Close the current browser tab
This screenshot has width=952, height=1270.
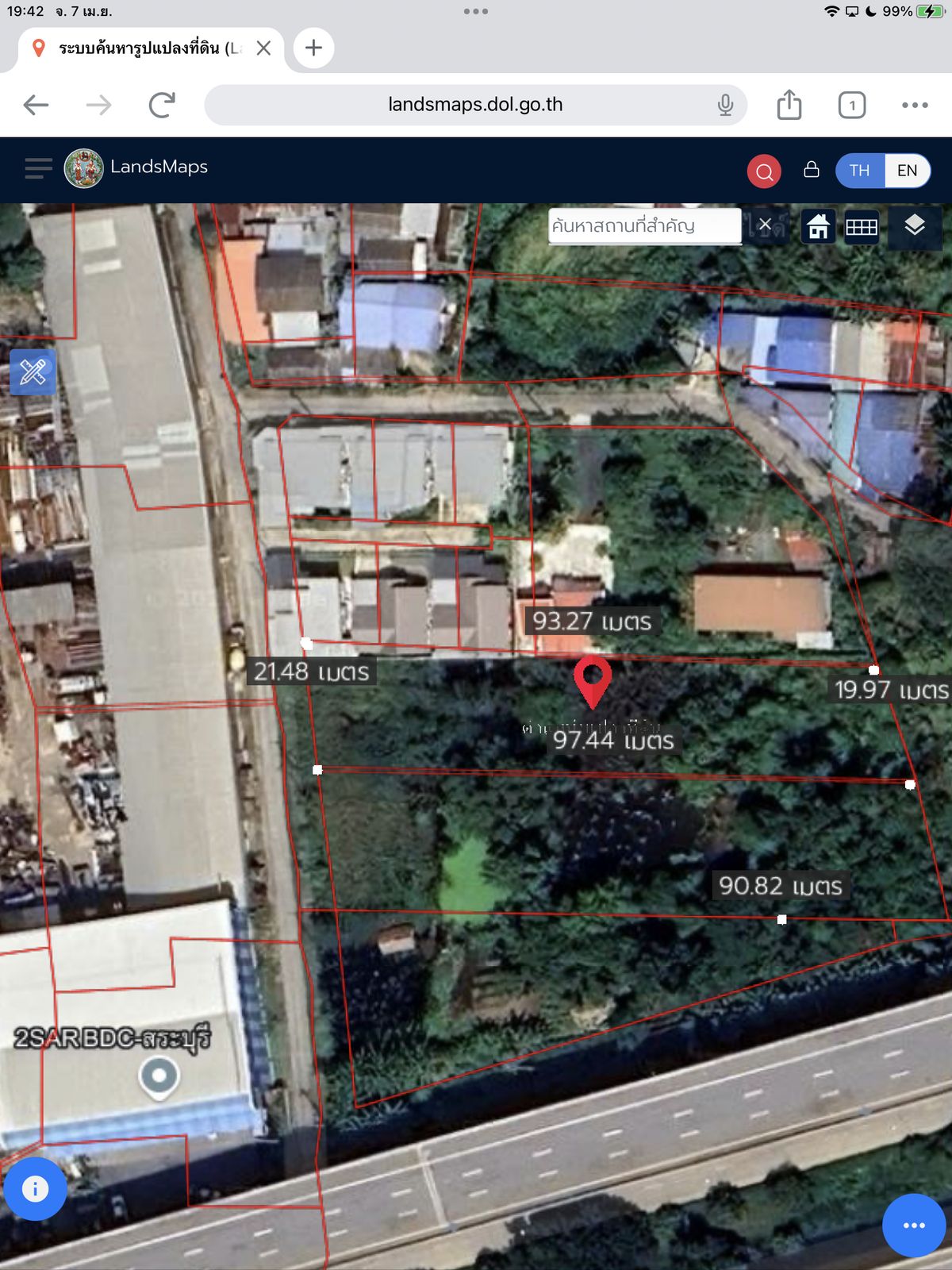264,48
